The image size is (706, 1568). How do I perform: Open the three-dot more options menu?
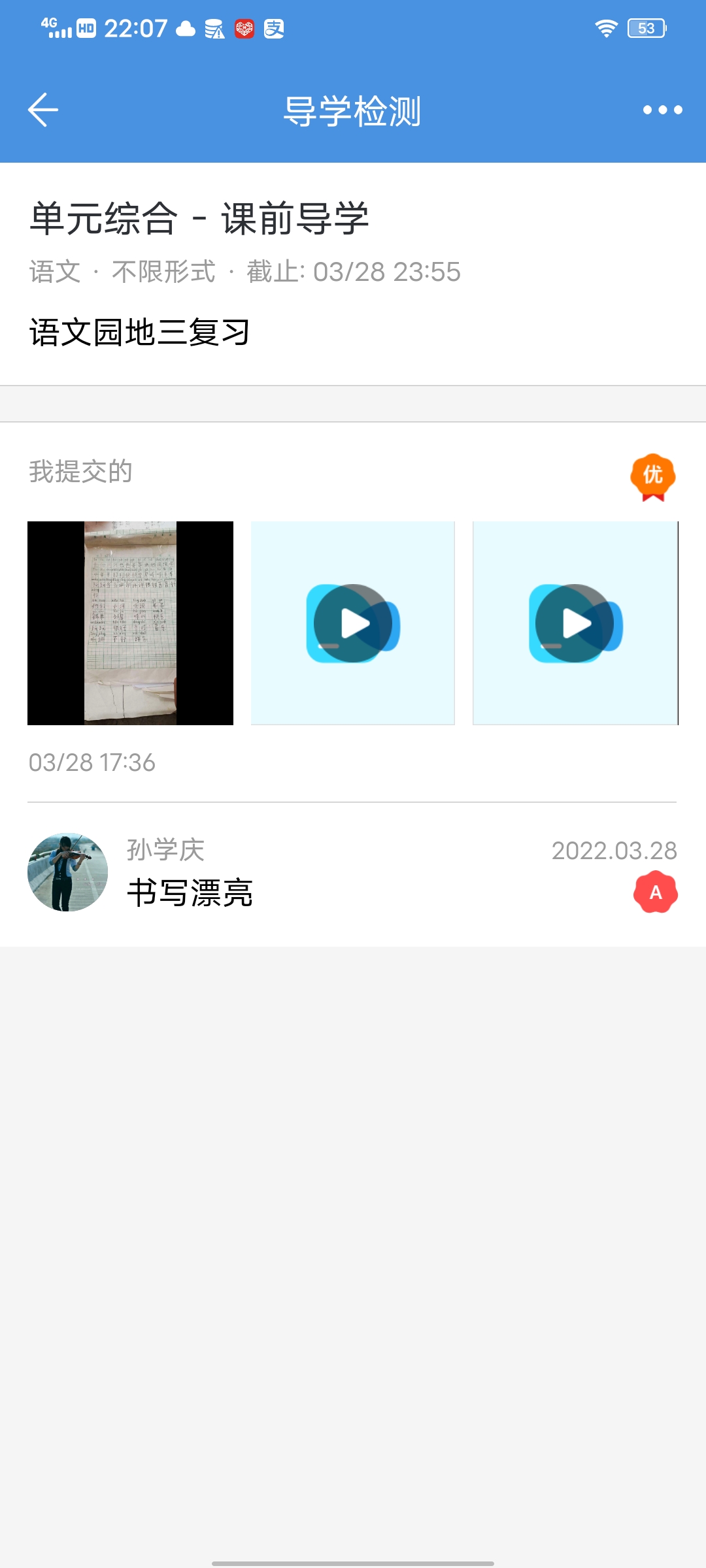(x=662, y=110)
